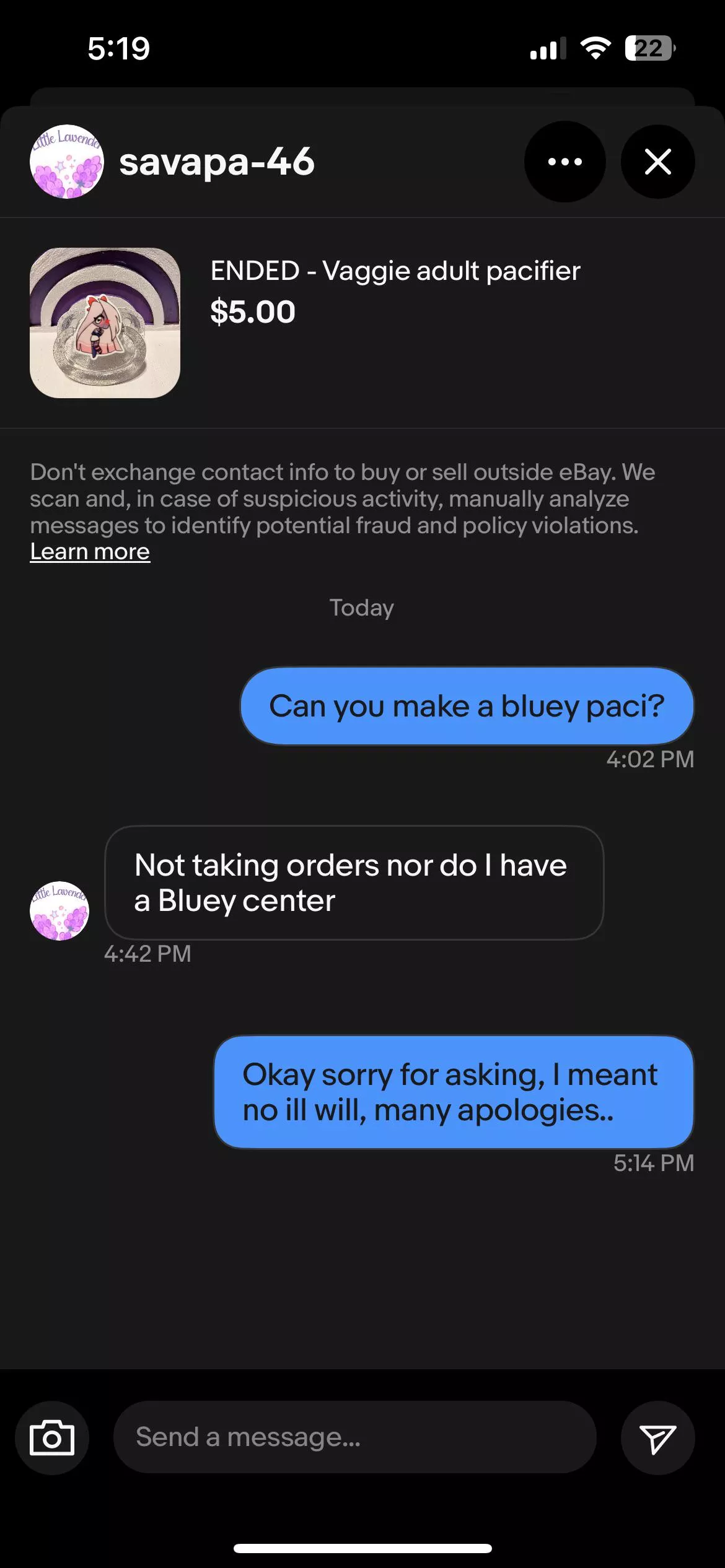725x1568 pixels.
Task: Open the camera to attach a photo
Action: pyautogui.click(x=51, y=1438)
